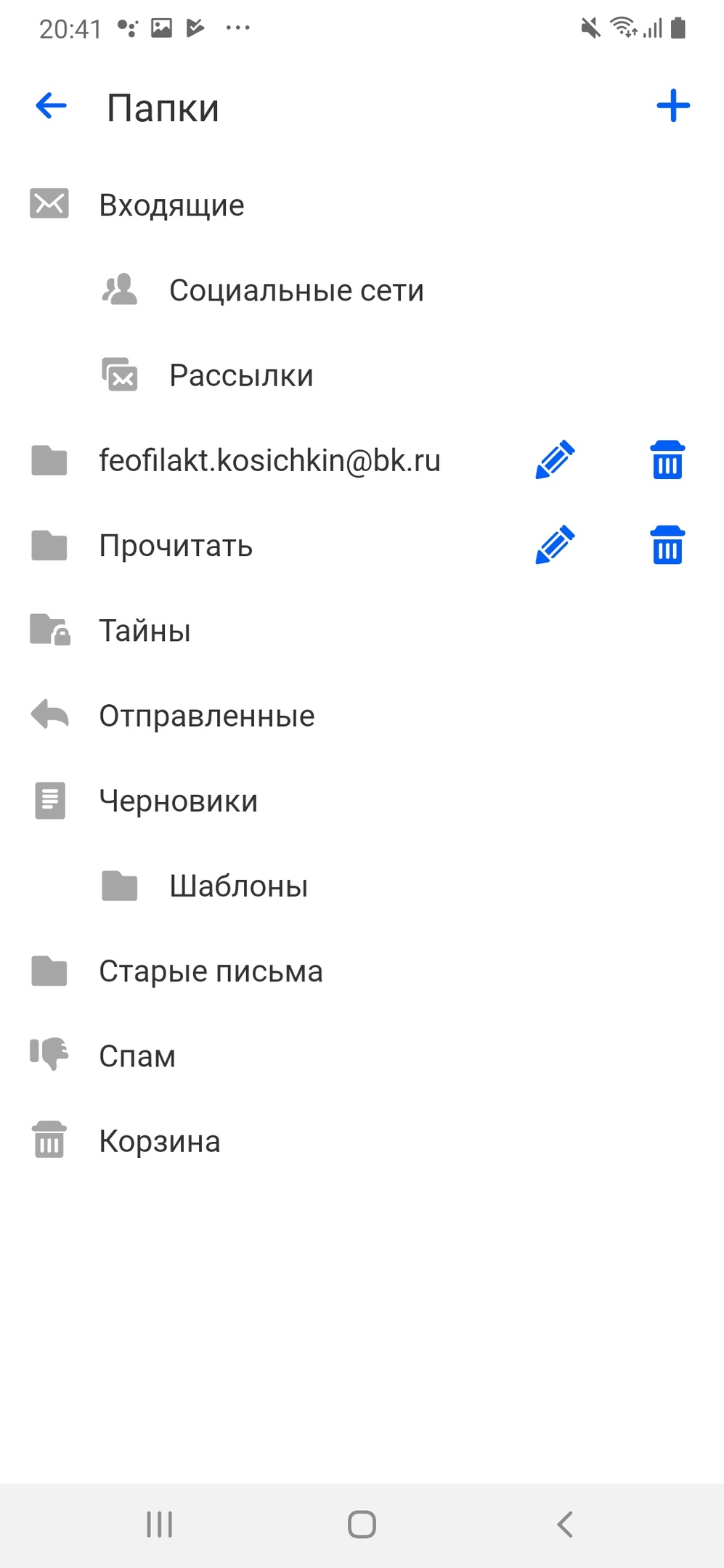The height and width of the screenshot is (1568, 724).
Task: Open recent apps from navigation bar
Action: pyautogui.click(x=159, y=1524)
